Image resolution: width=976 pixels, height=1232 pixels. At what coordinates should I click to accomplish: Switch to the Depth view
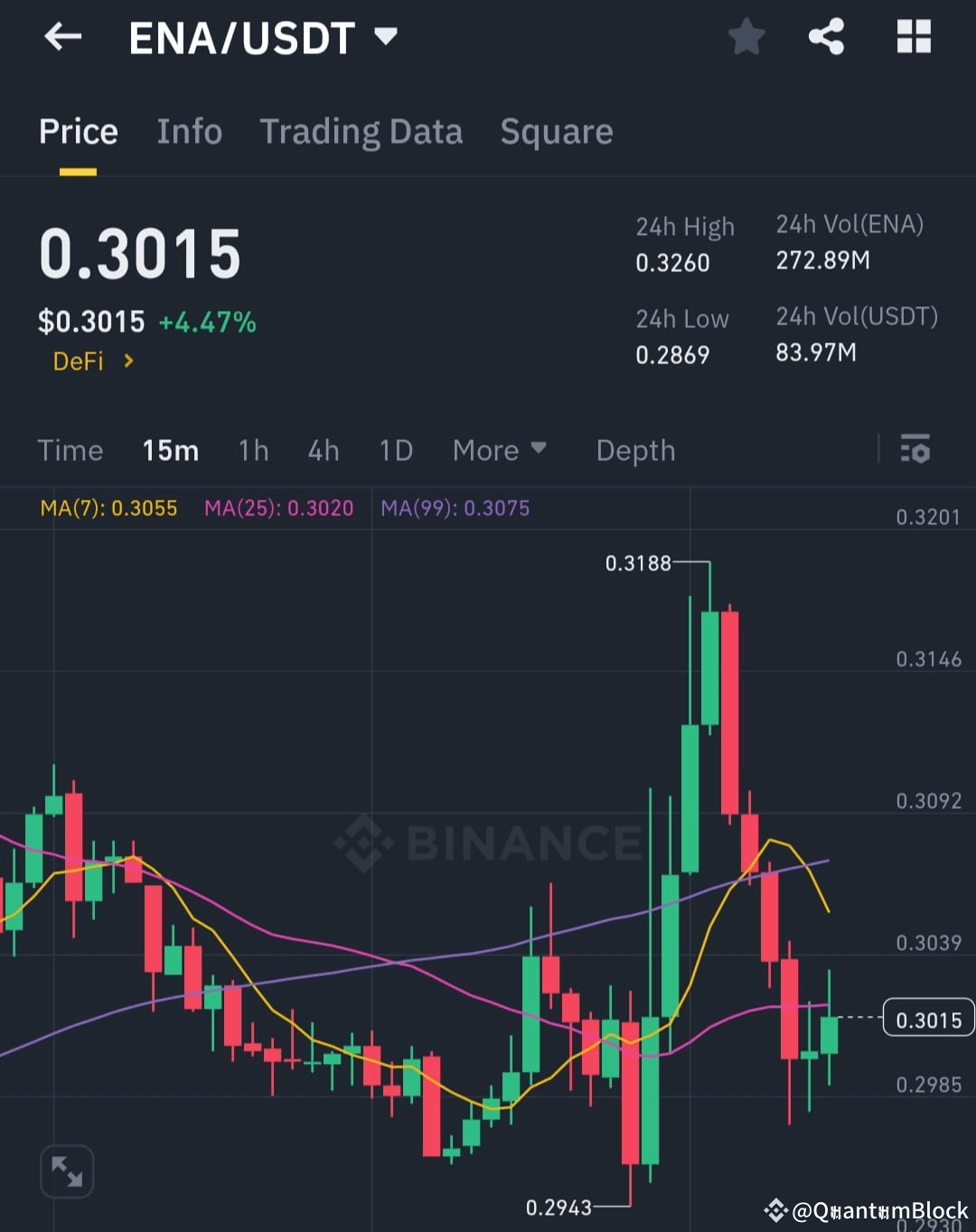tap(635, 449)
